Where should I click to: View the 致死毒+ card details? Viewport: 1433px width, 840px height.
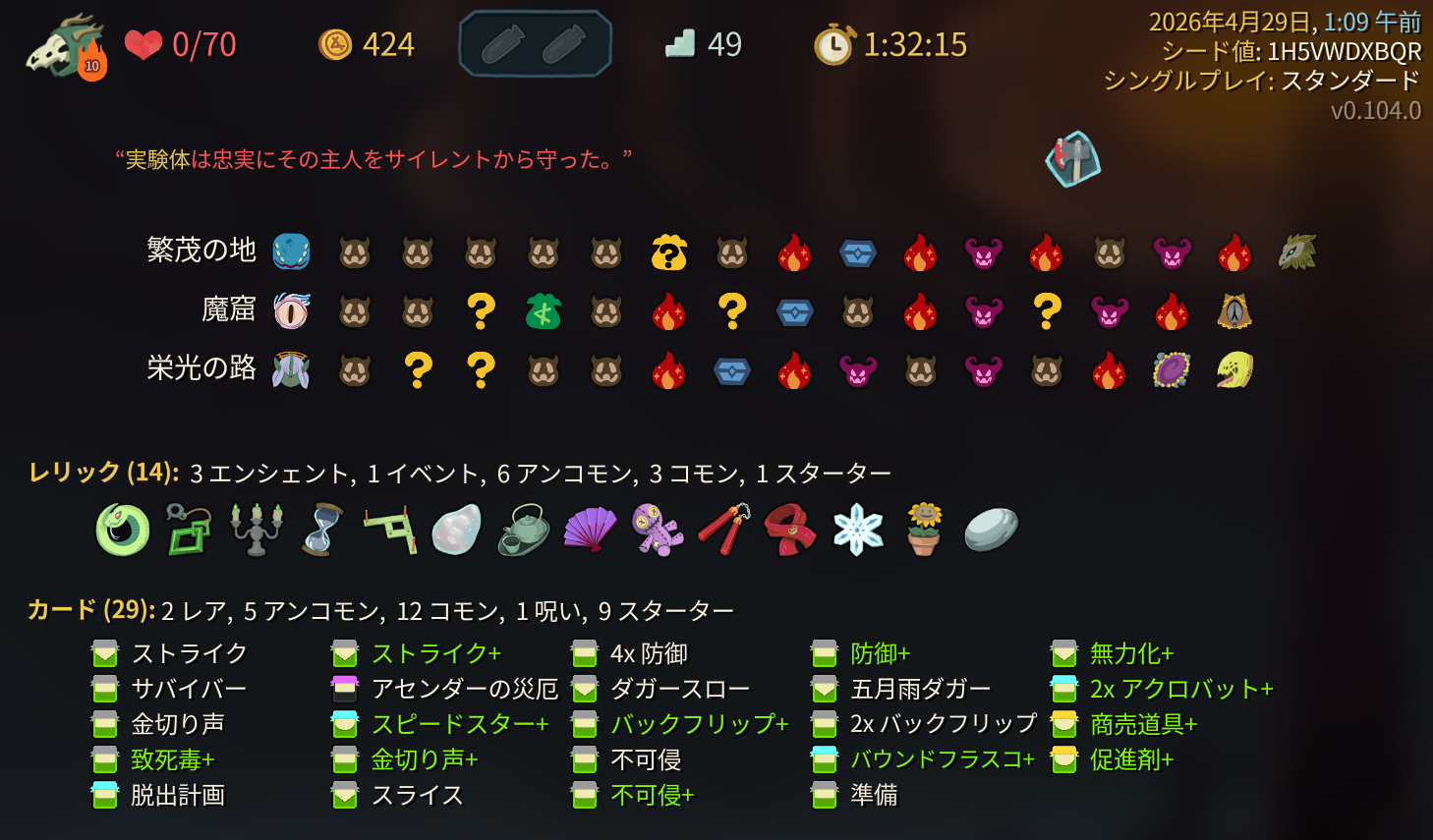(x=172, y=759)
